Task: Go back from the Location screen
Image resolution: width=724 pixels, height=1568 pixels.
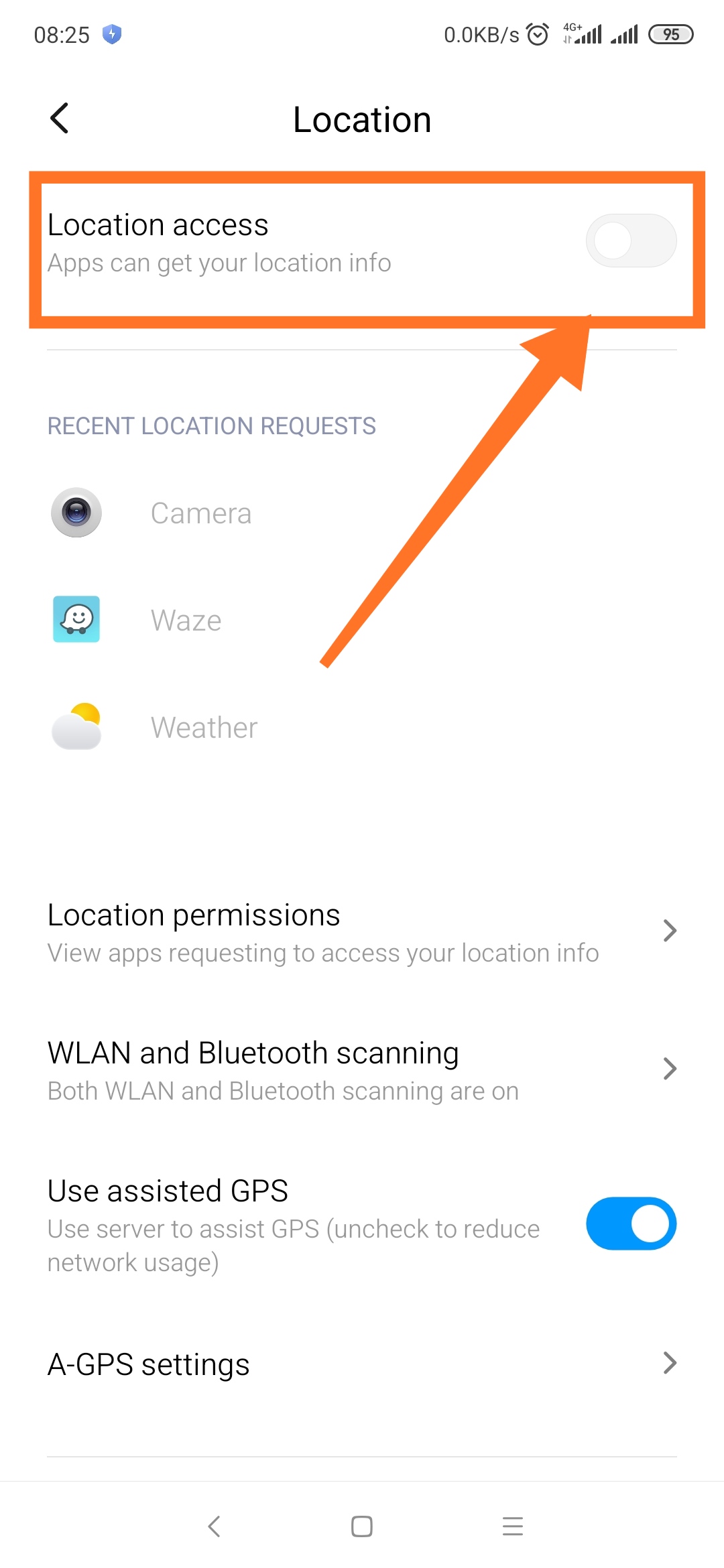Action: [x=60, y=119]
